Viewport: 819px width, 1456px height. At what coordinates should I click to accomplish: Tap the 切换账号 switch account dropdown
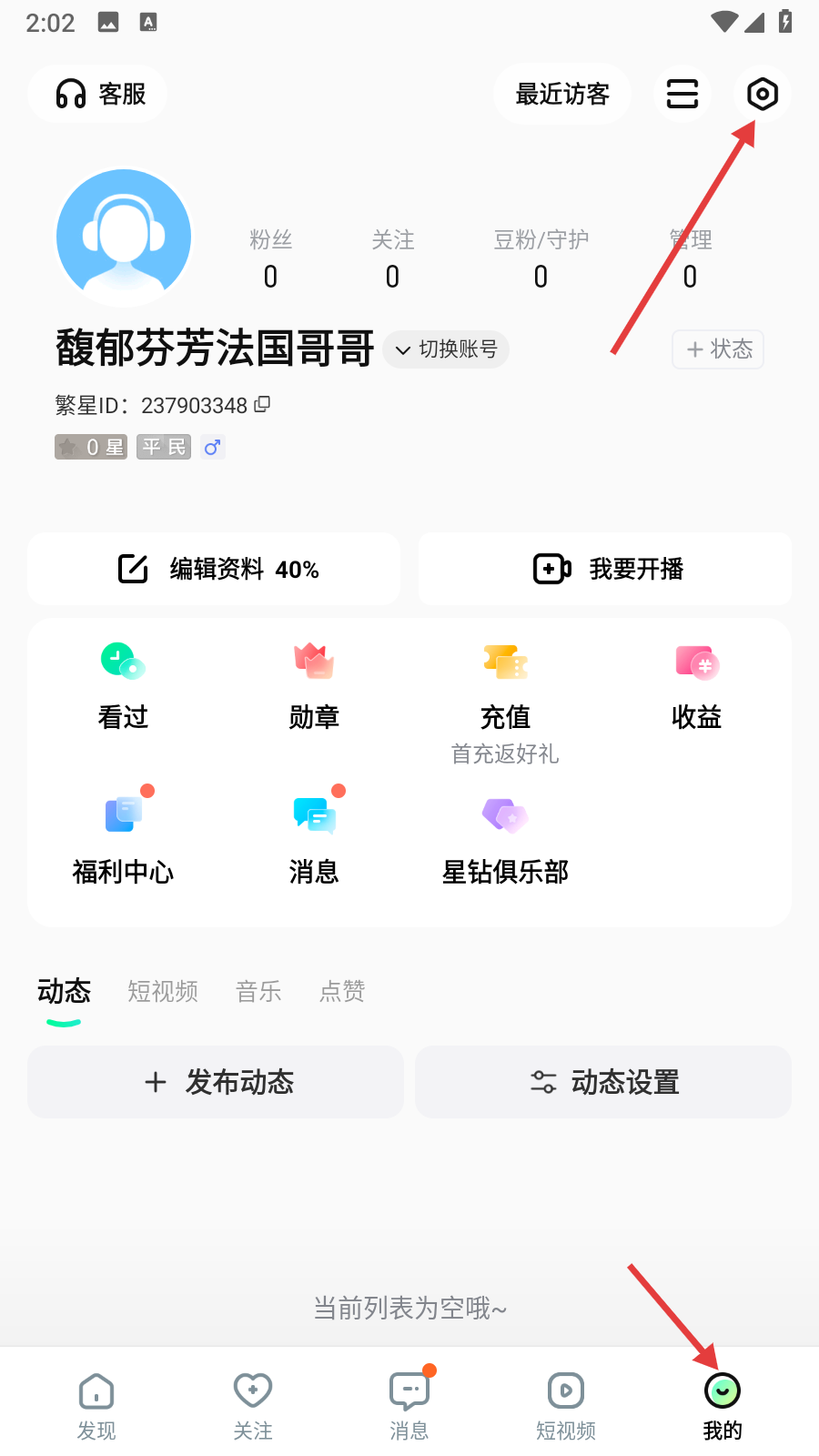[446, 349]
